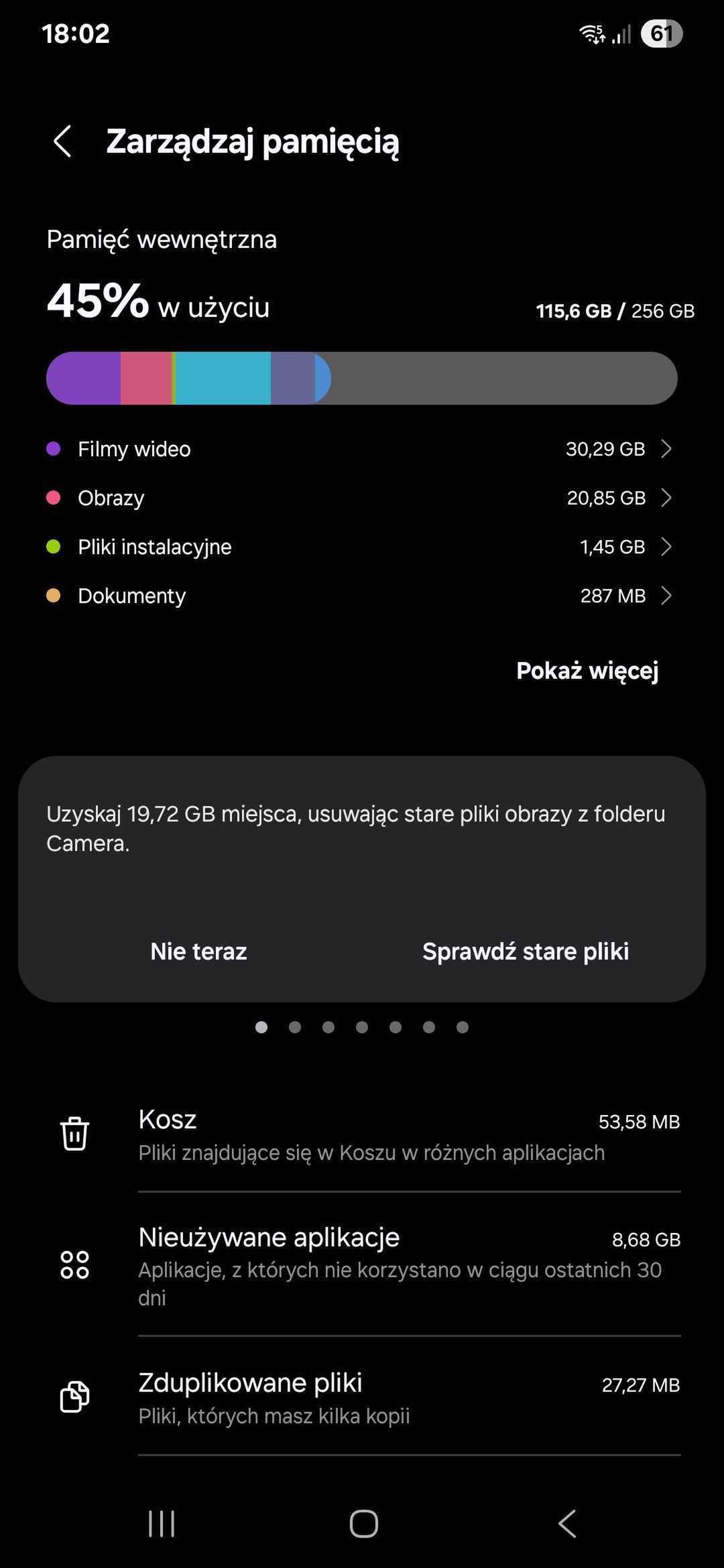
Task: Go back from Zarządzaj pamięcią
Action: coord(62,141)
